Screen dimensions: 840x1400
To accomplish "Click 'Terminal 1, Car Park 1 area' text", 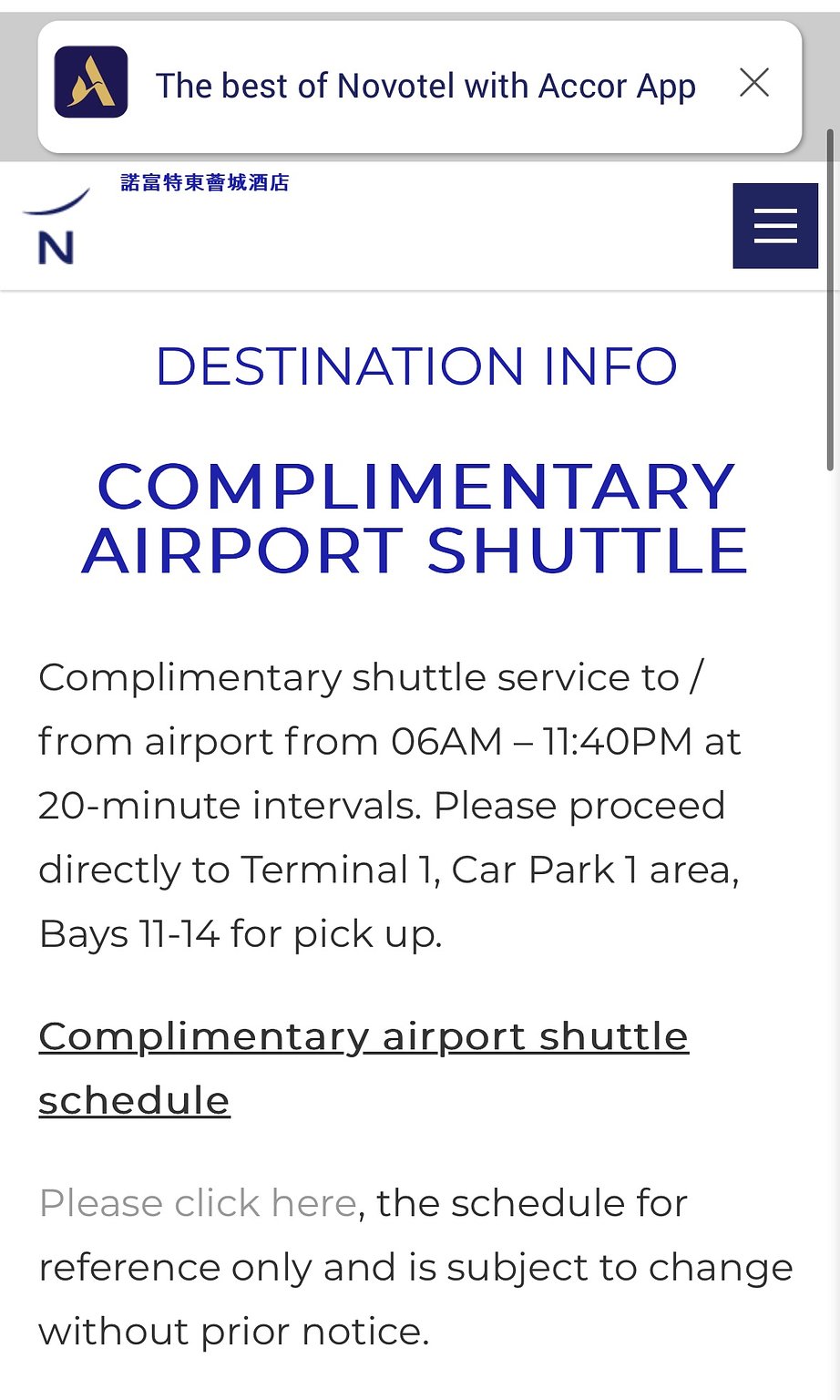I will (x=492, y=869).
